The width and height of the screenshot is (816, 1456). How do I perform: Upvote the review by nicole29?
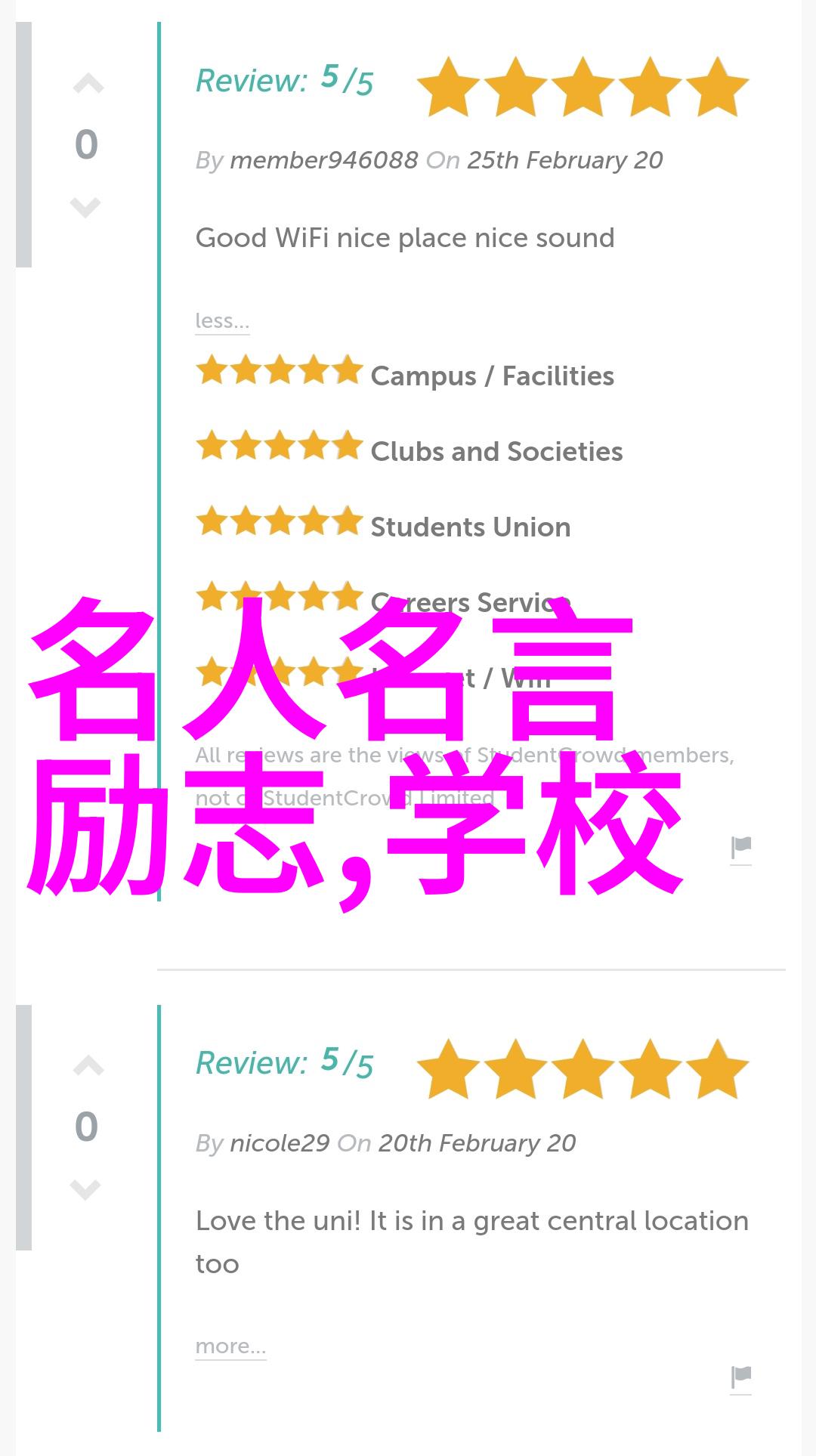(88, 1066)
